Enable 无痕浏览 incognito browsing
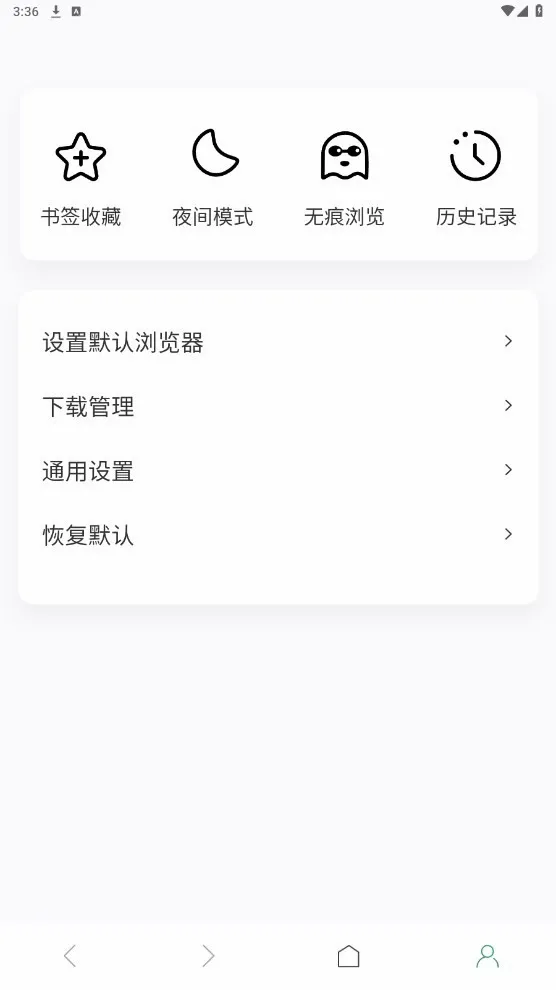The width and height of the screenshot is (556, 990). click(344, 179)
